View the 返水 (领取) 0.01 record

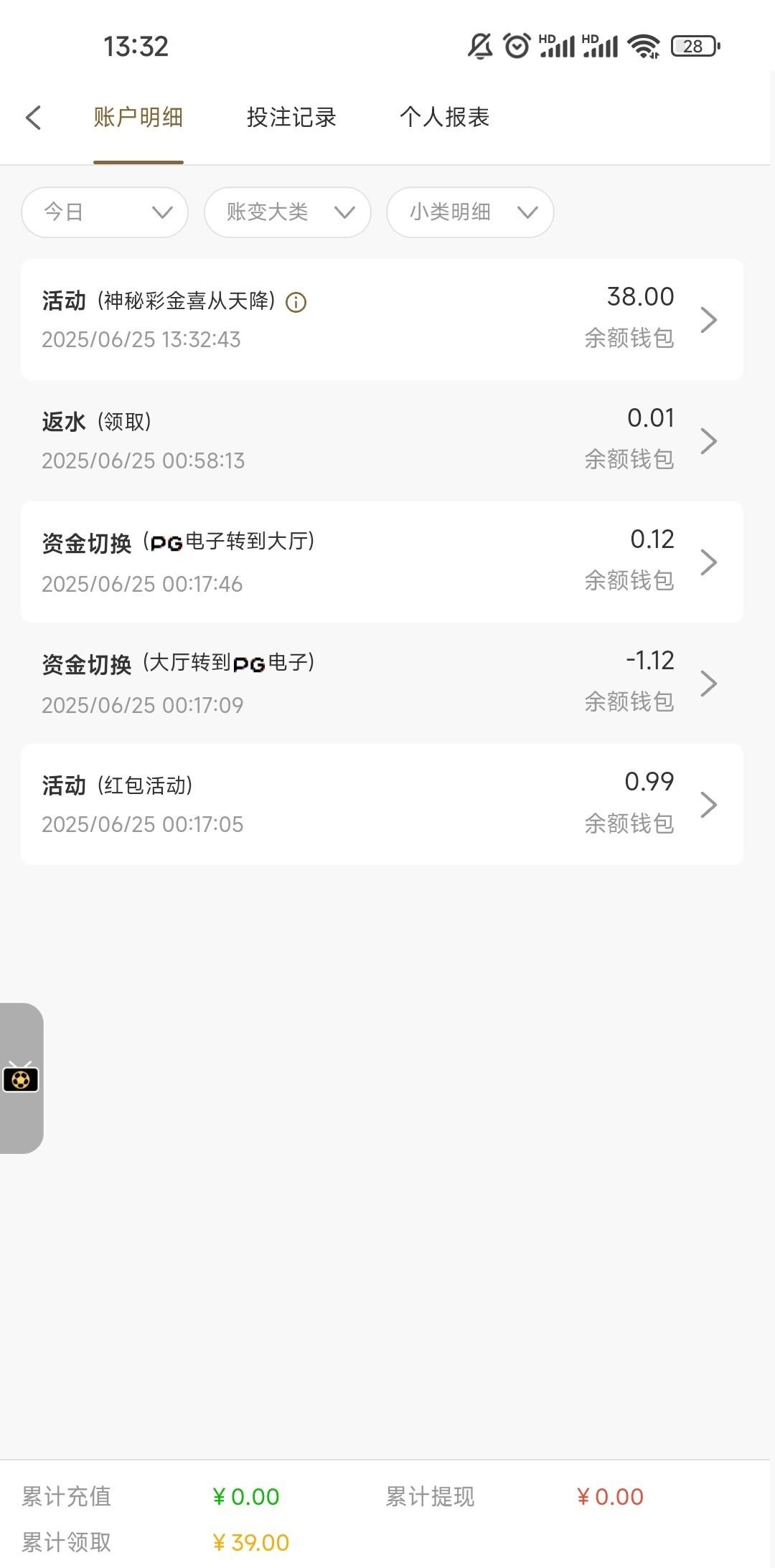[x=382, y=440]
